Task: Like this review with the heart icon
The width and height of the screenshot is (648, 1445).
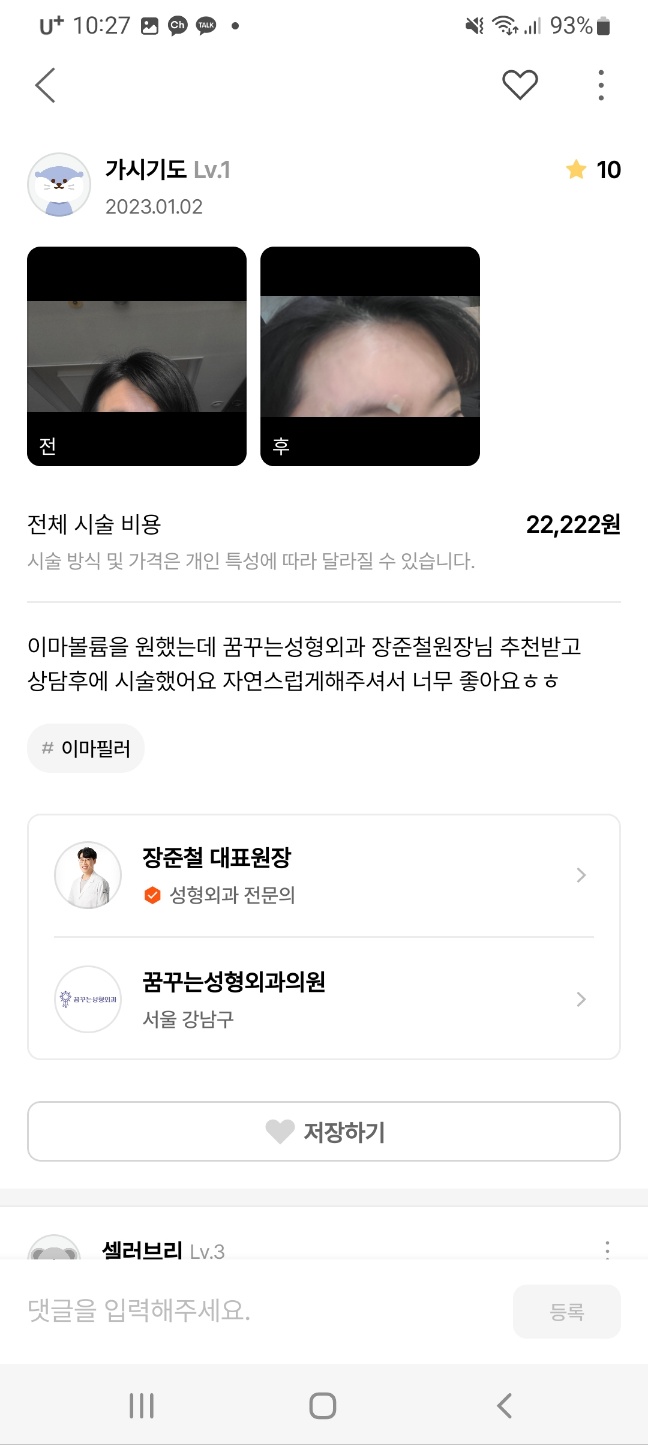Action: click(519, 85)
